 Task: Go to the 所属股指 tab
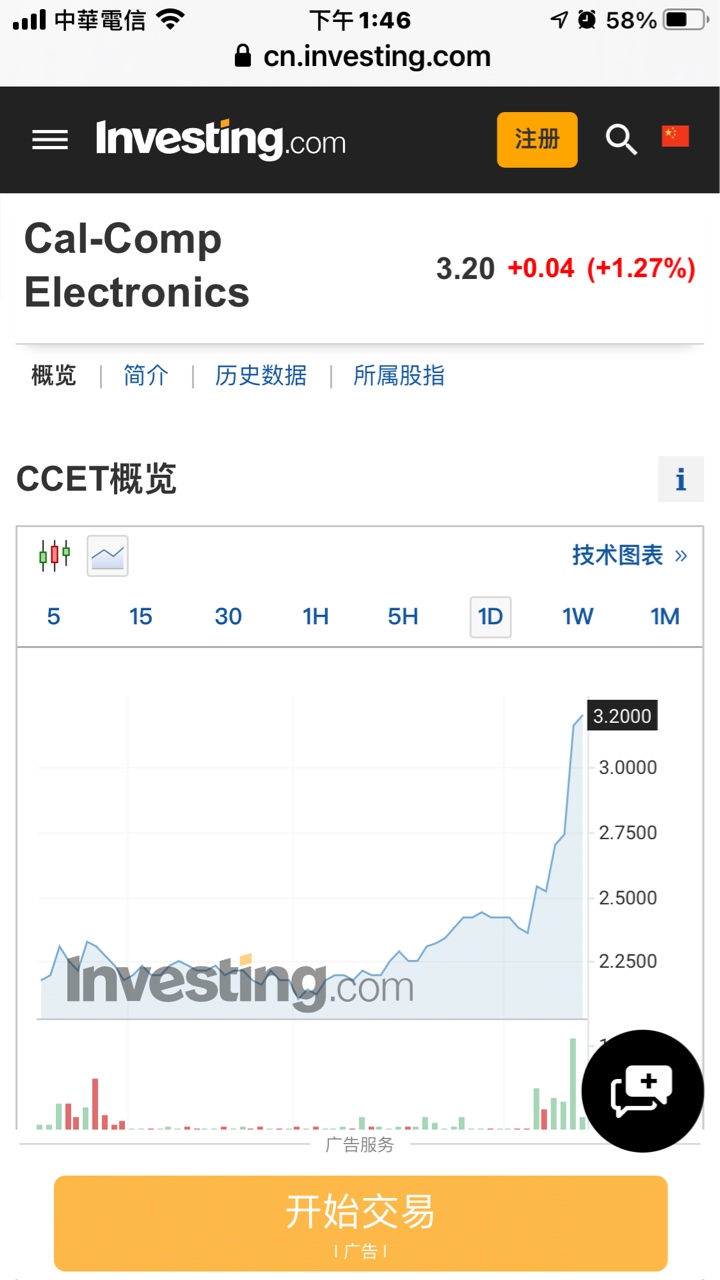(399, 376)
